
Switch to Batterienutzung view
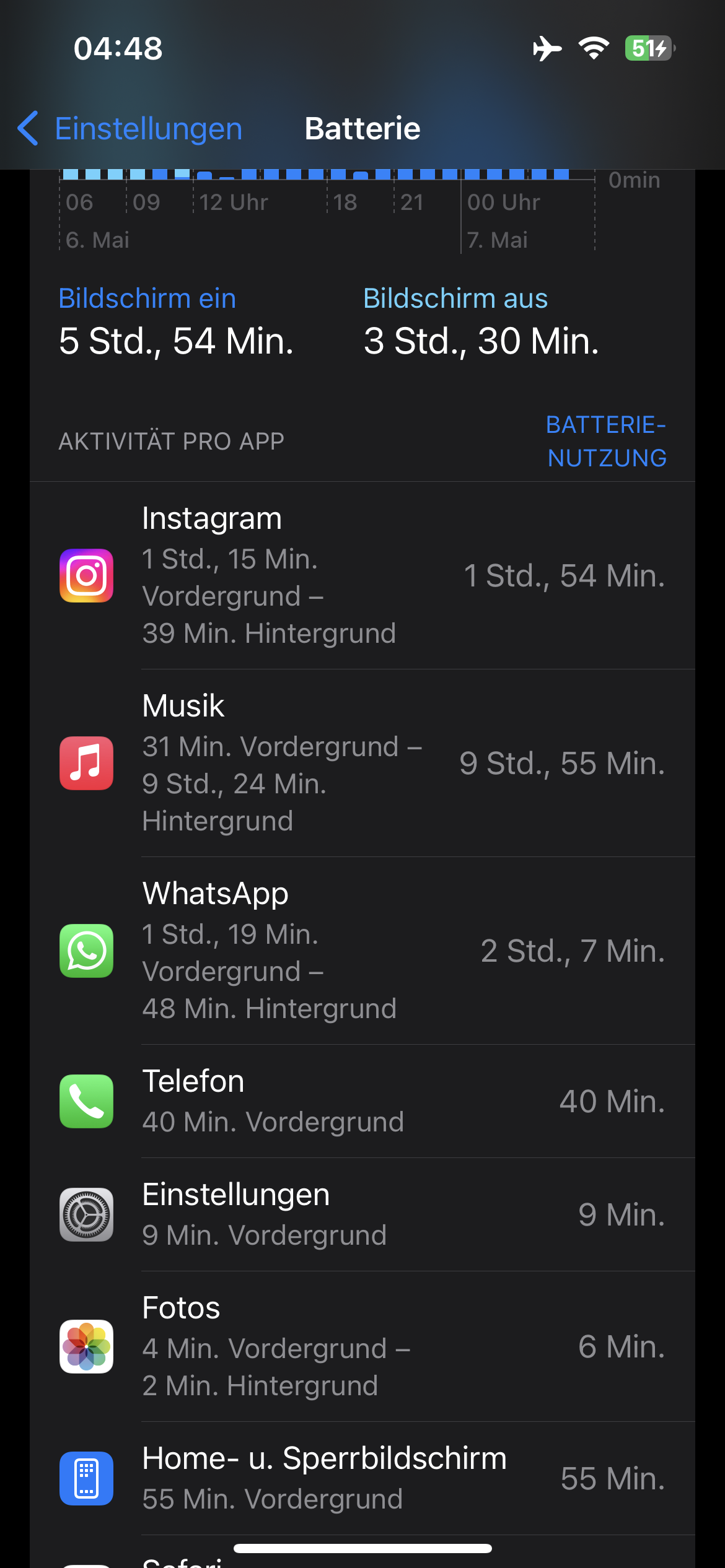point(606,442)
